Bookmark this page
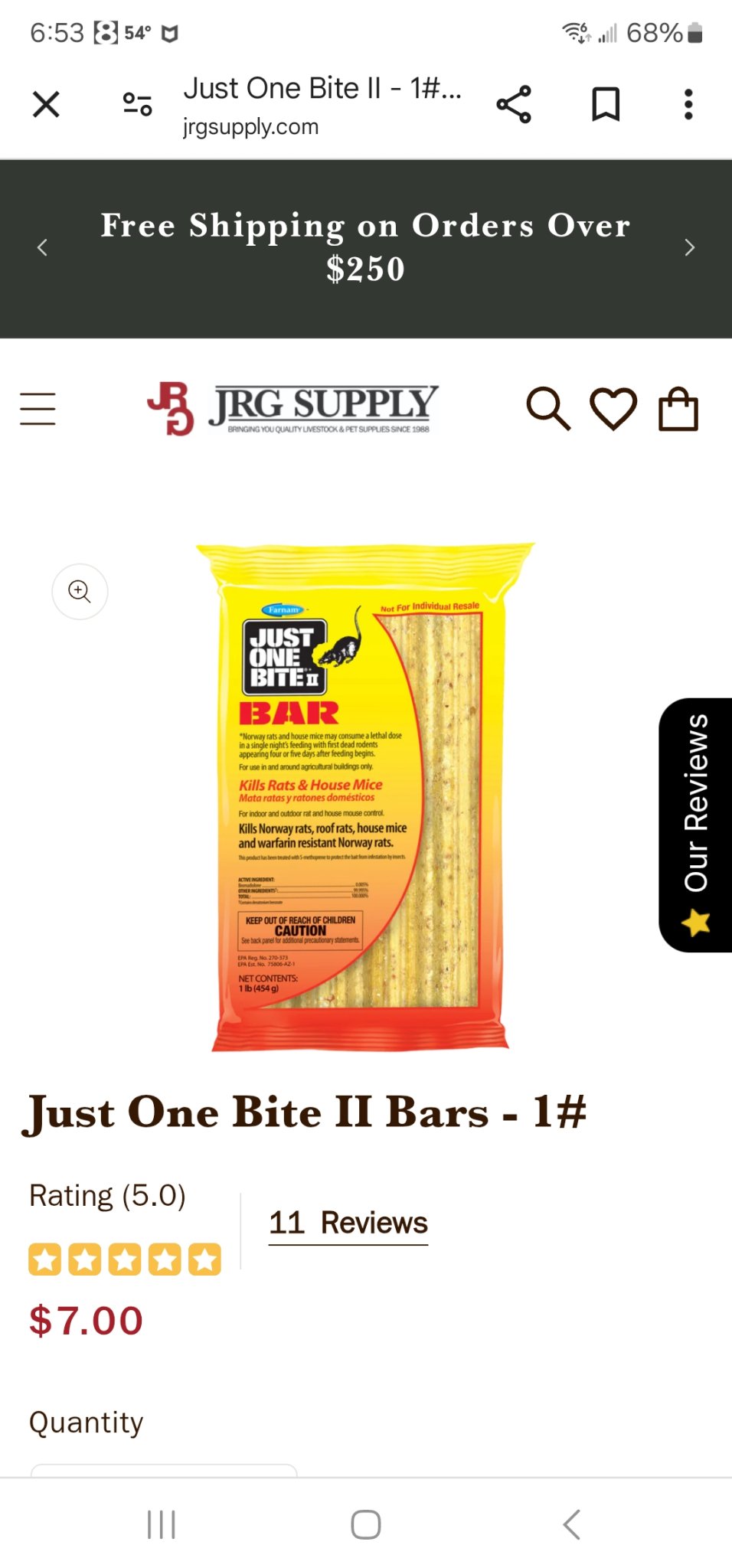The width and height of the screenshot is (732, 1568). (x=606, y=104)
